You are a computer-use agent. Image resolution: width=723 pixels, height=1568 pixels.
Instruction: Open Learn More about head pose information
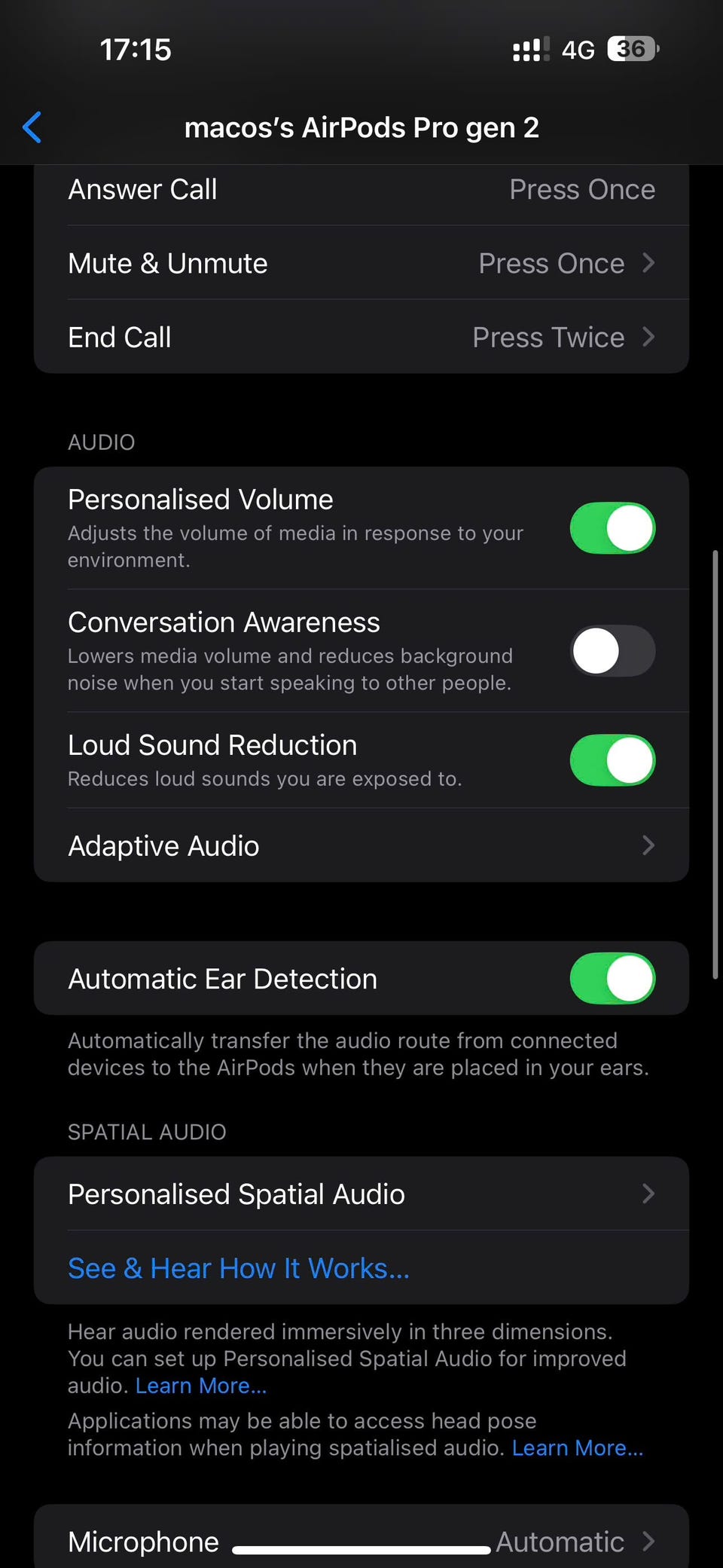pos(577,1447)
